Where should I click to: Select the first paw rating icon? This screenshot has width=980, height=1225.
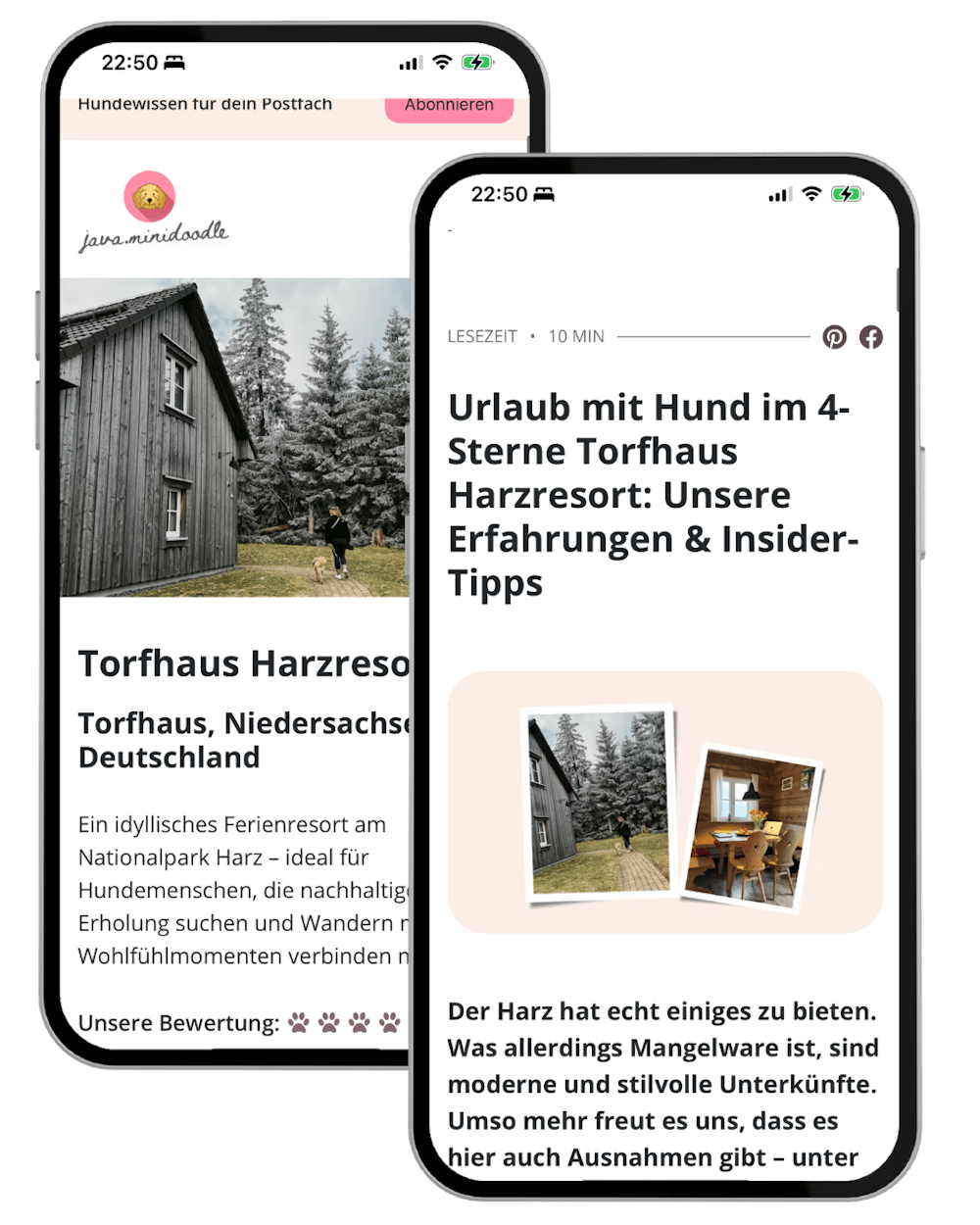click(x=301, y=1022)
